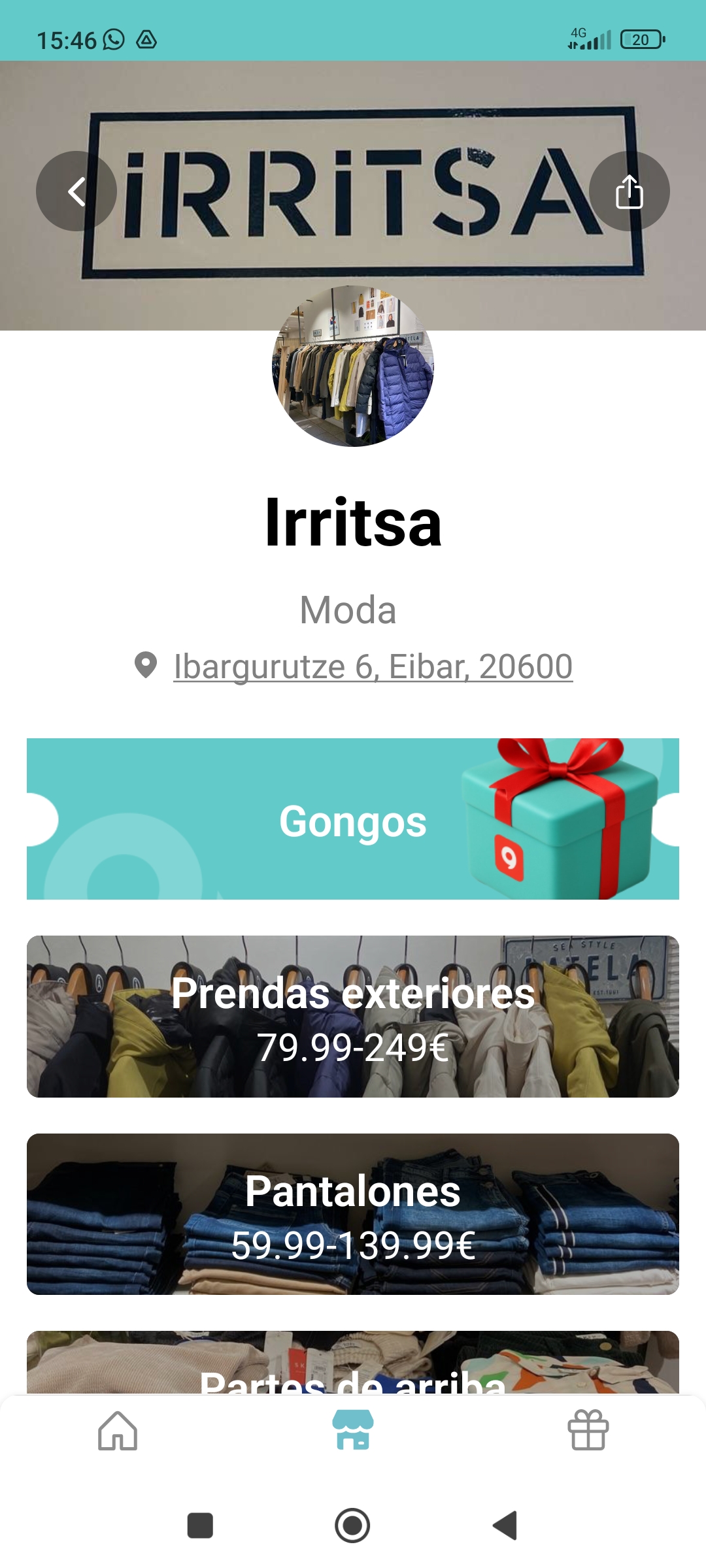
Task: Go back using the arrow button
Action: click(x=76, y=191)
